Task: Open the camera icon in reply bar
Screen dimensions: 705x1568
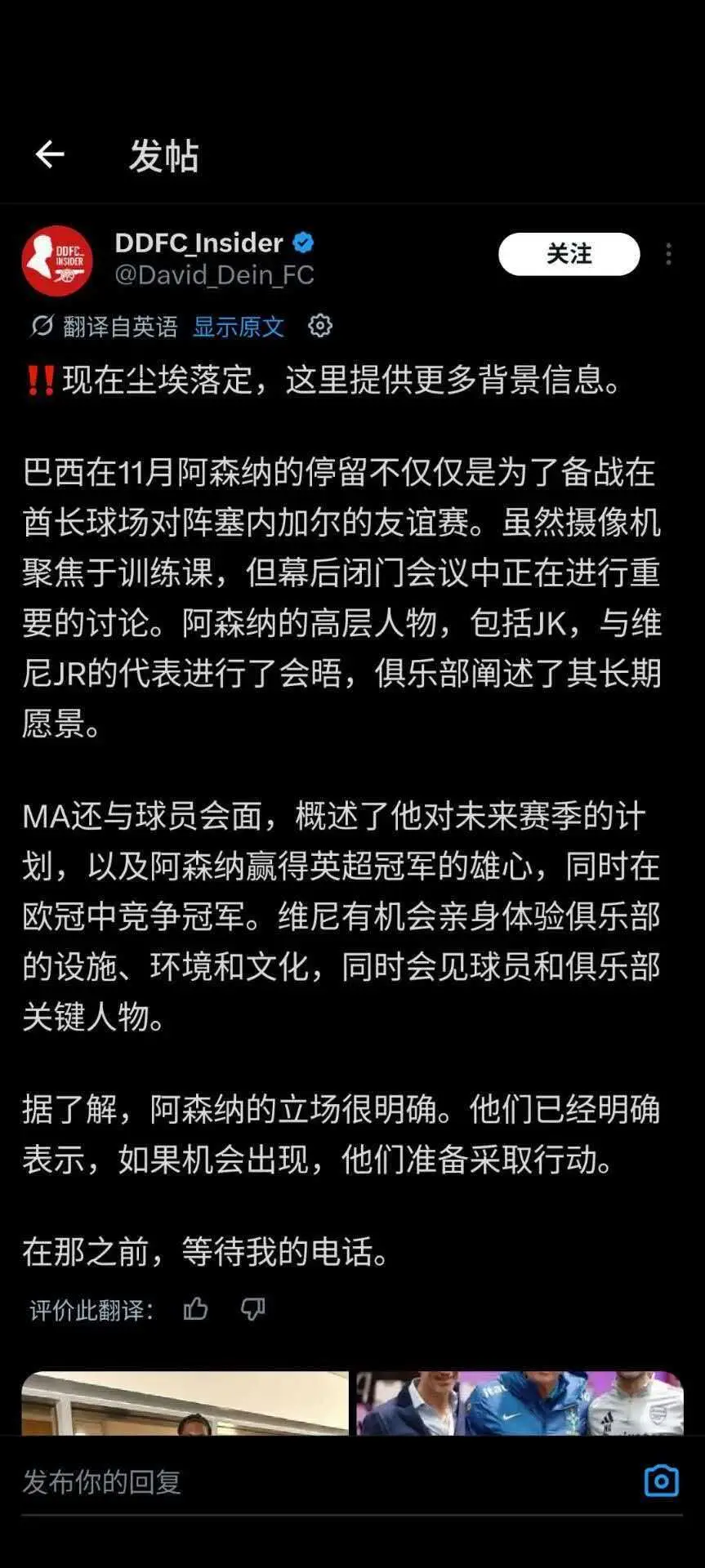Action: tap(662, 1481)
